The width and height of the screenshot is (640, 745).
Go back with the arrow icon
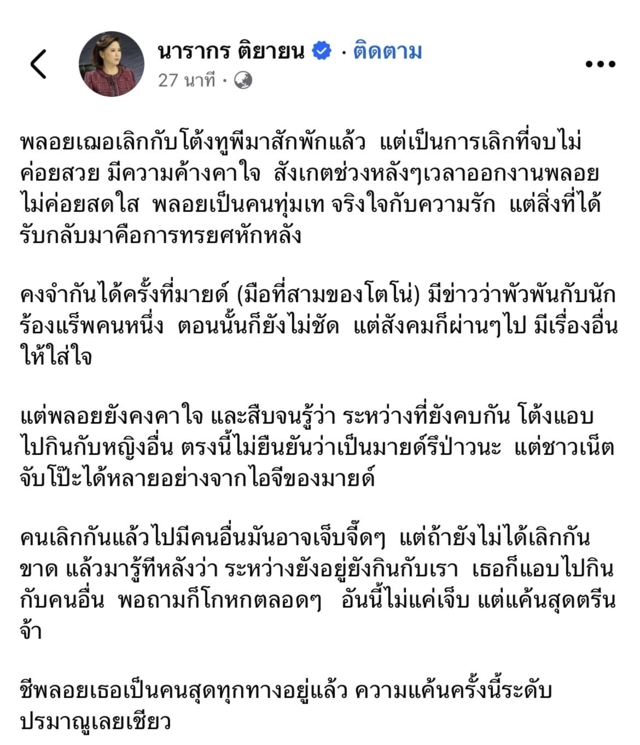pos(38,64)
